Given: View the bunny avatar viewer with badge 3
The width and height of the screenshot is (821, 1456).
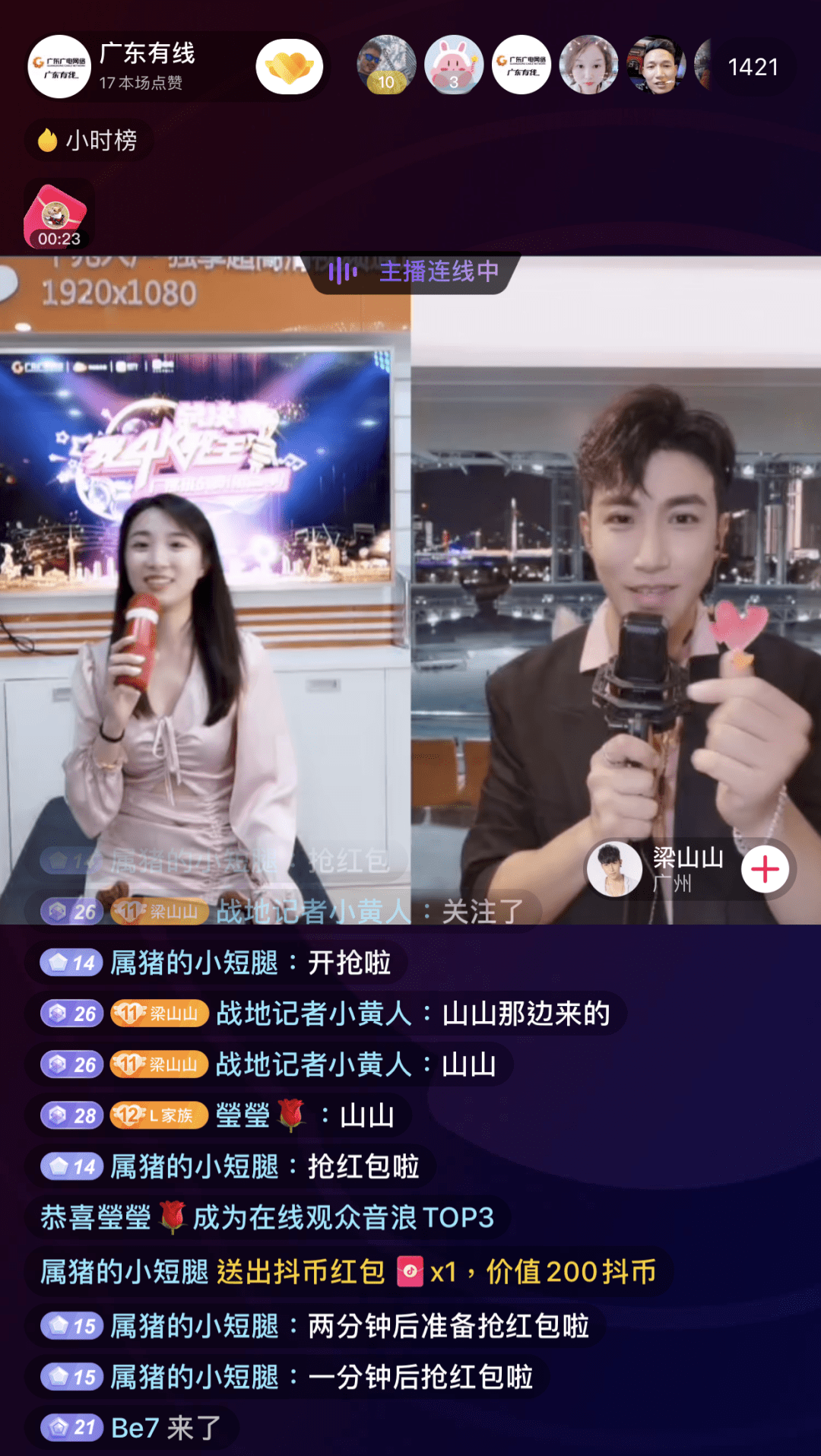Looking at the screenshot, I should pyautogui.click(x=453, y=65).
